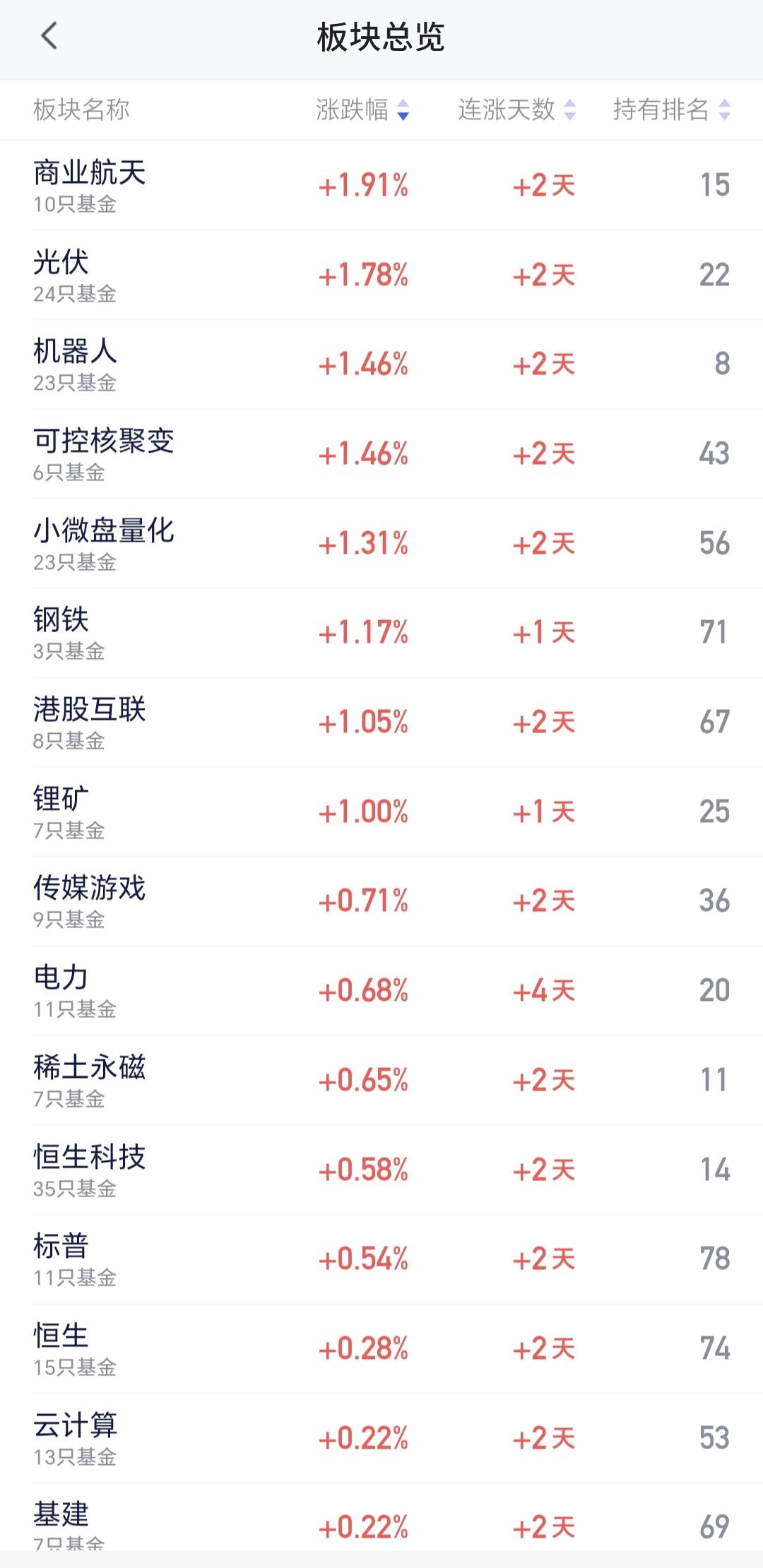Open the 光伏 sector row

pos(381,275)
